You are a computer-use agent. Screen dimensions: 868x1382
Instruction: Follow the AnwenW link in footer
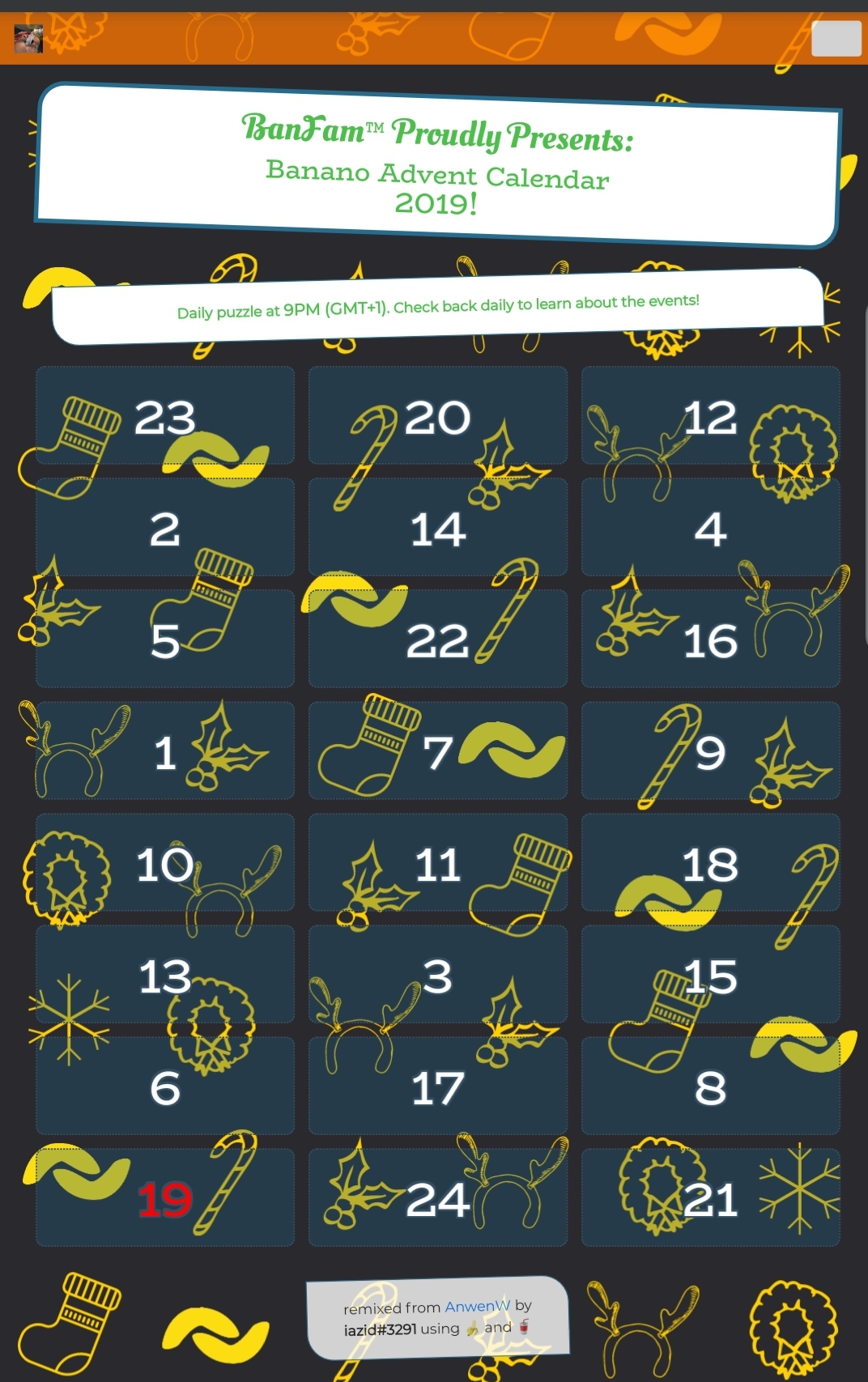477,1307
